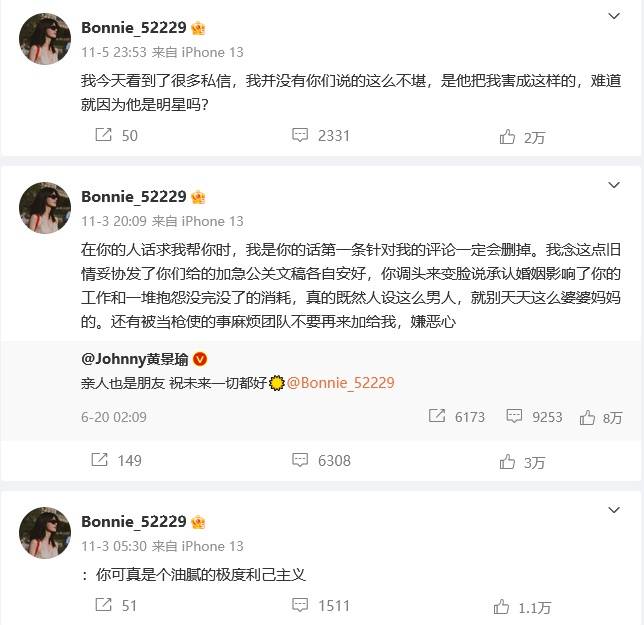Open the @Bonnie_52229 mention link
The image size is (644, 625).
tap(341, 382)
